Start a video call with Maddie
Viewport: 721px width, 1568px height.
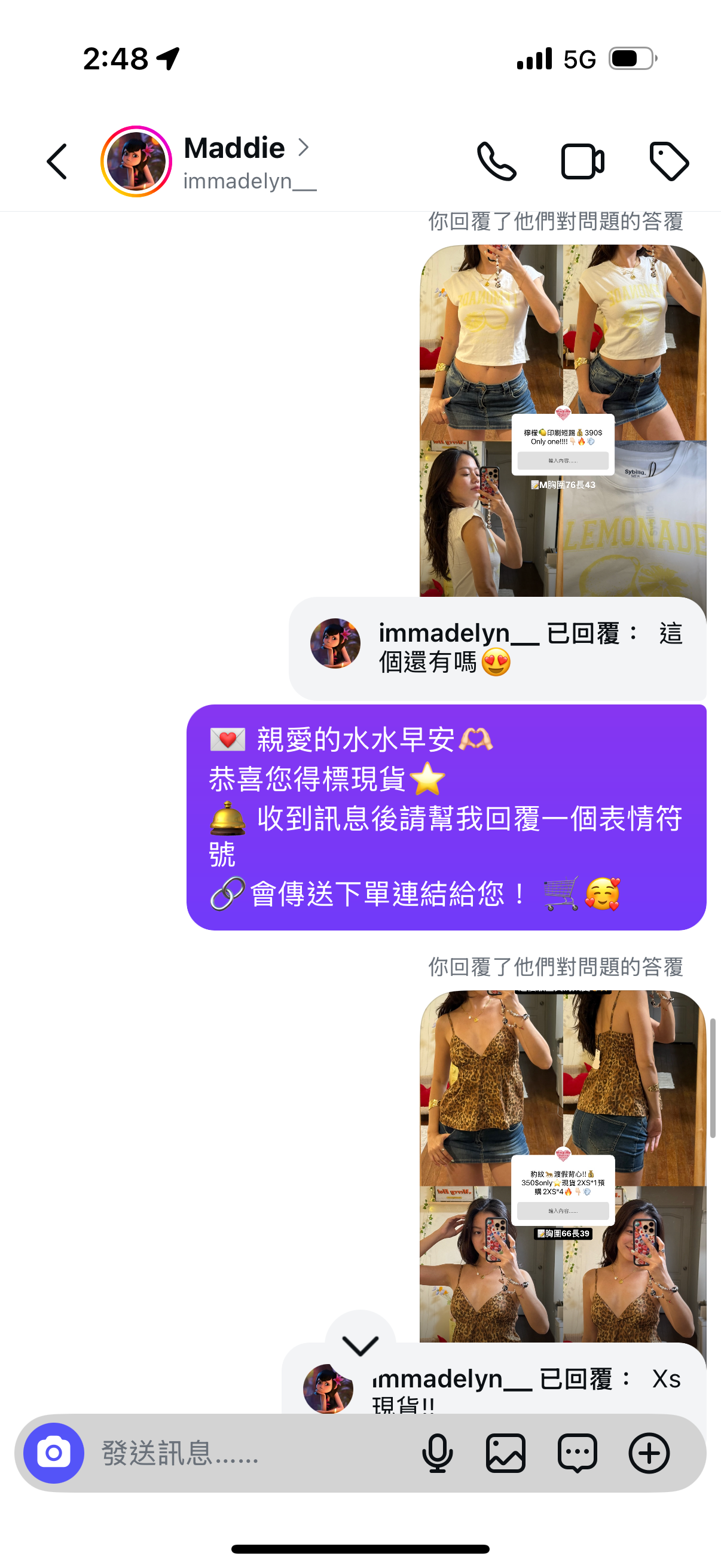tap(582, 162)
